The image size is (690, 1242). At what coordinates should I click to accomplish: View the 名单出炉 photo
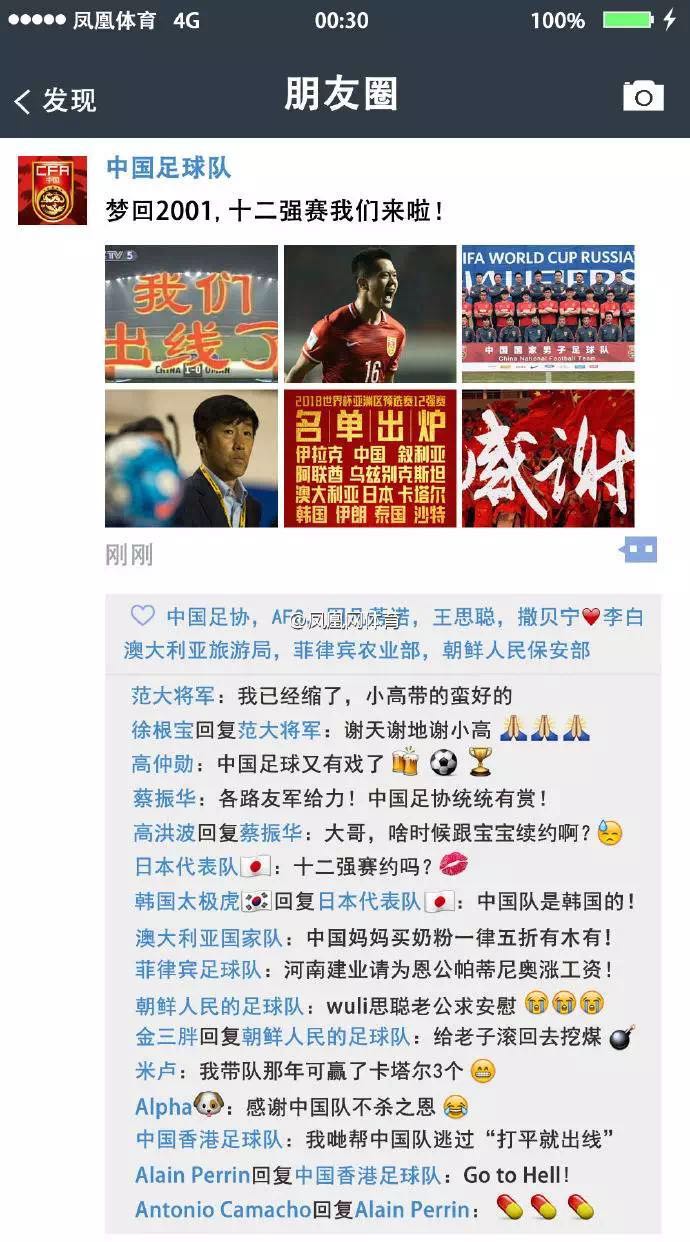pyautogui.click(x=370, y=458)
